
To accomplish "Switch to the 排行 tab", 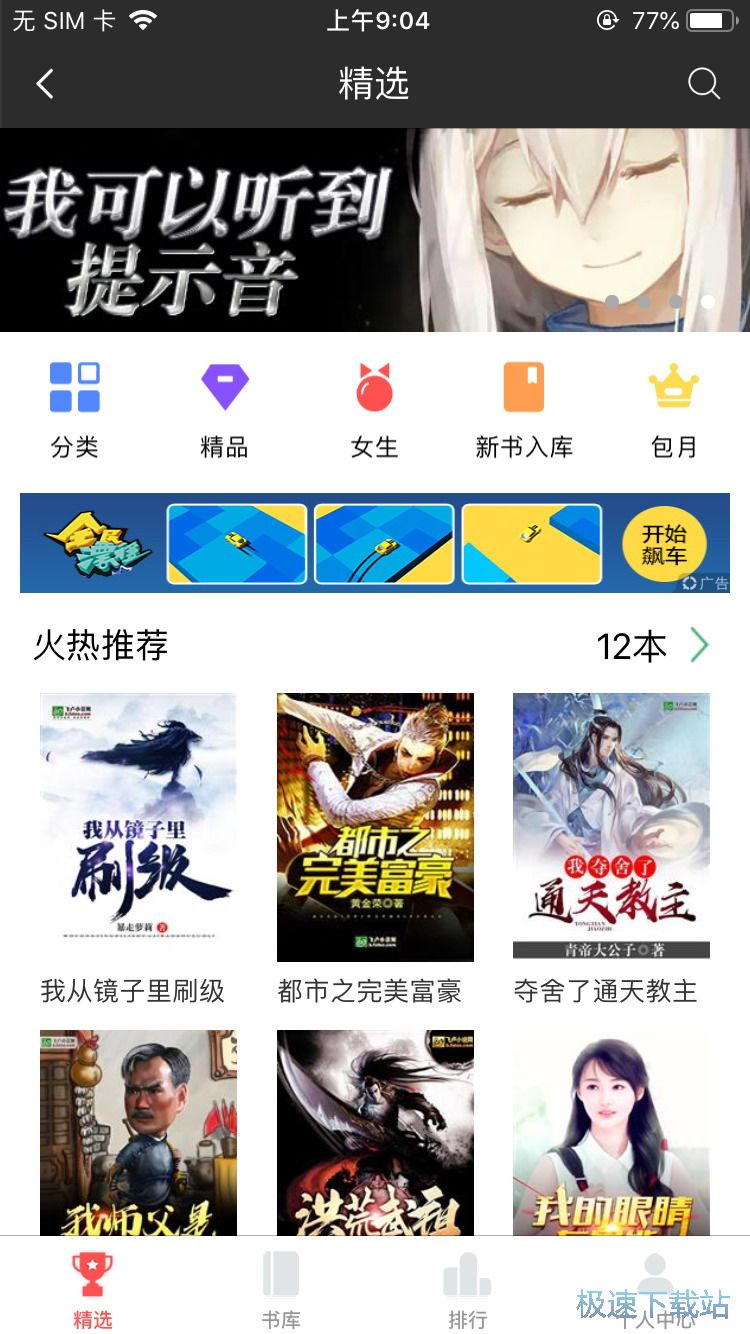I will tap(467, 1290).
